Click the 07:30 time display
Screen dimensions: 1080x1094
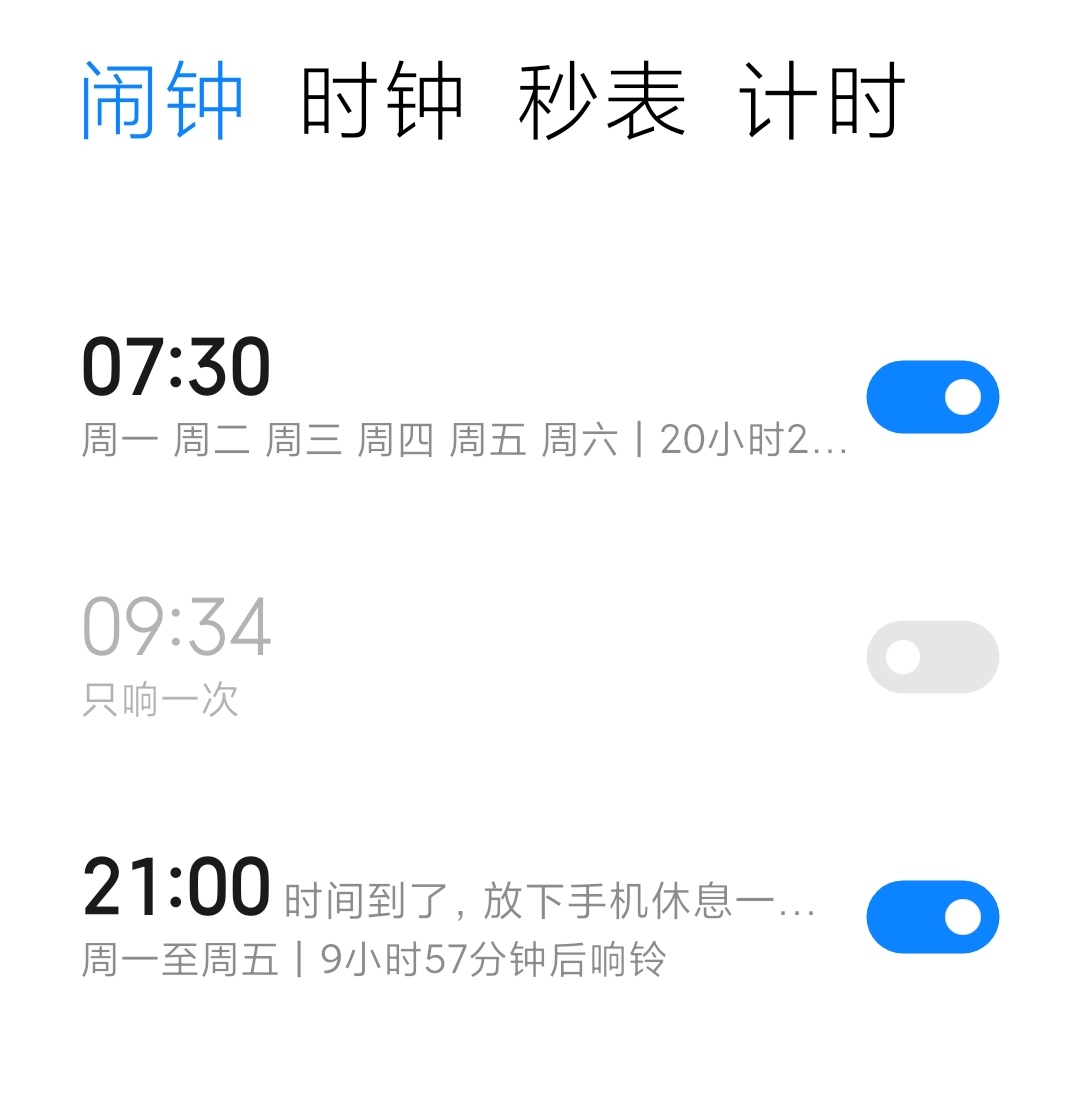(x=176, y=365)
